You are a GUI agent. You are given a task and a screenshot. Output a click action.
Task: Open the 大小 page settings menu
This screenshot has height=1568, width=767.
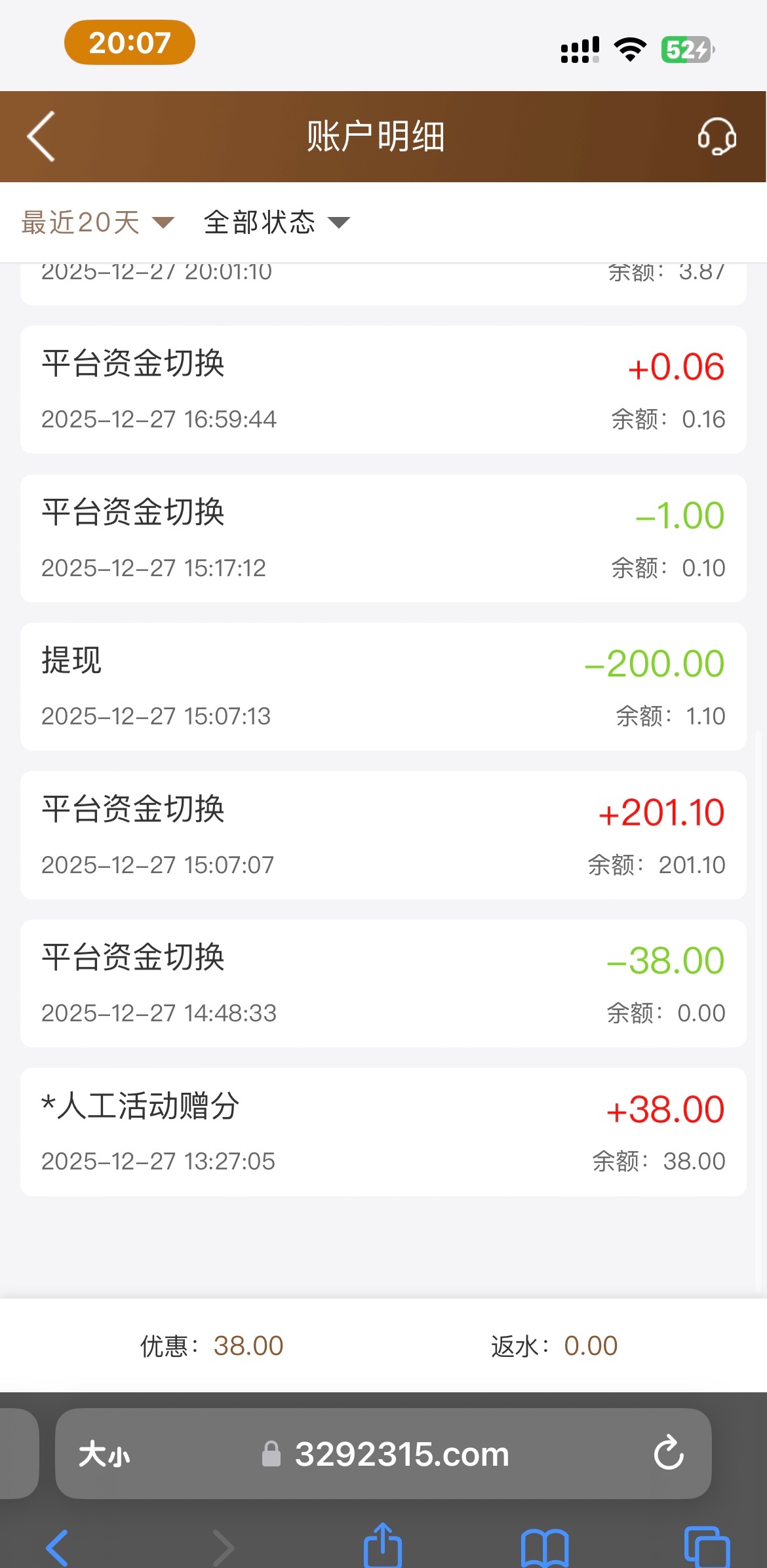(104, 1454)
